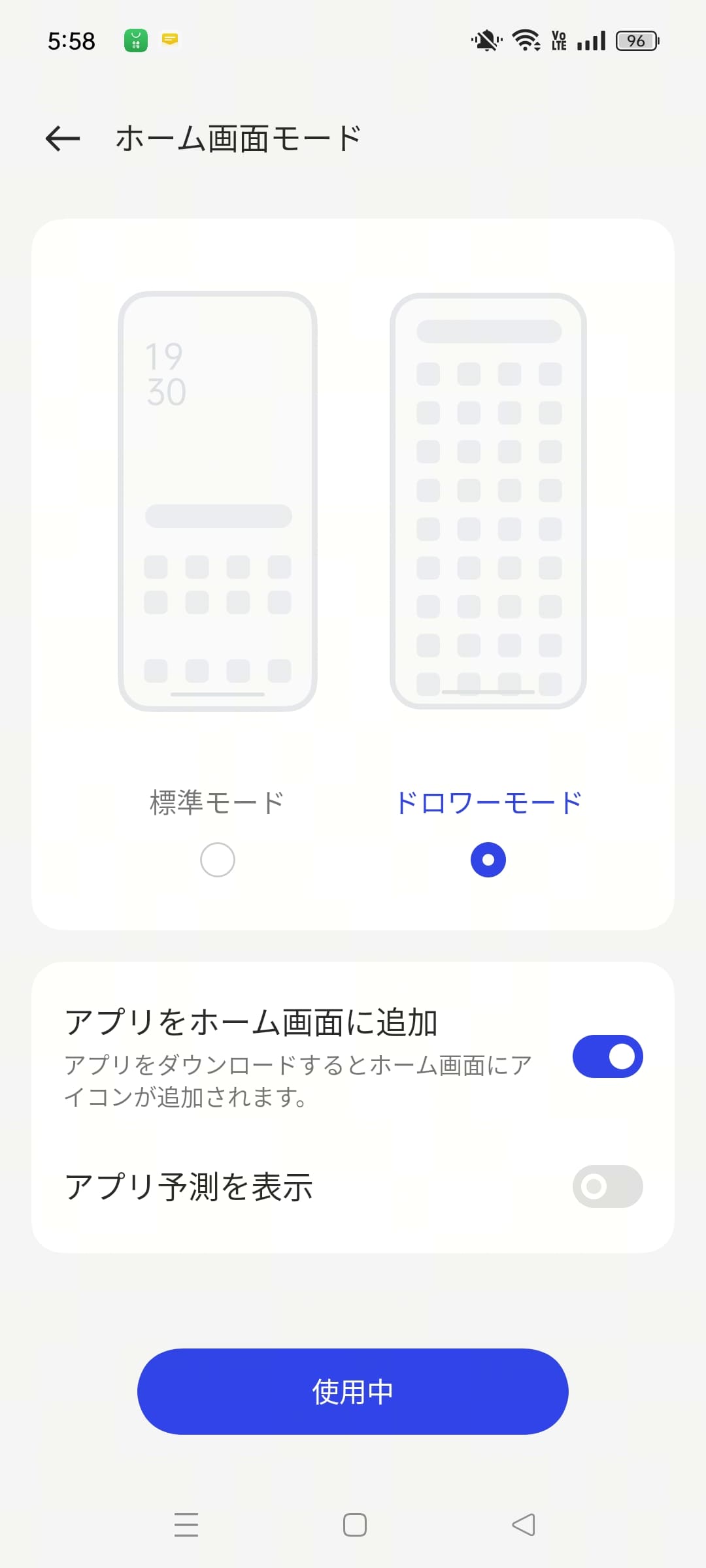The height and width of the screenshot is (1568, 706).
Task: Select the 標準モード radio button
Action: coord(218,860)
